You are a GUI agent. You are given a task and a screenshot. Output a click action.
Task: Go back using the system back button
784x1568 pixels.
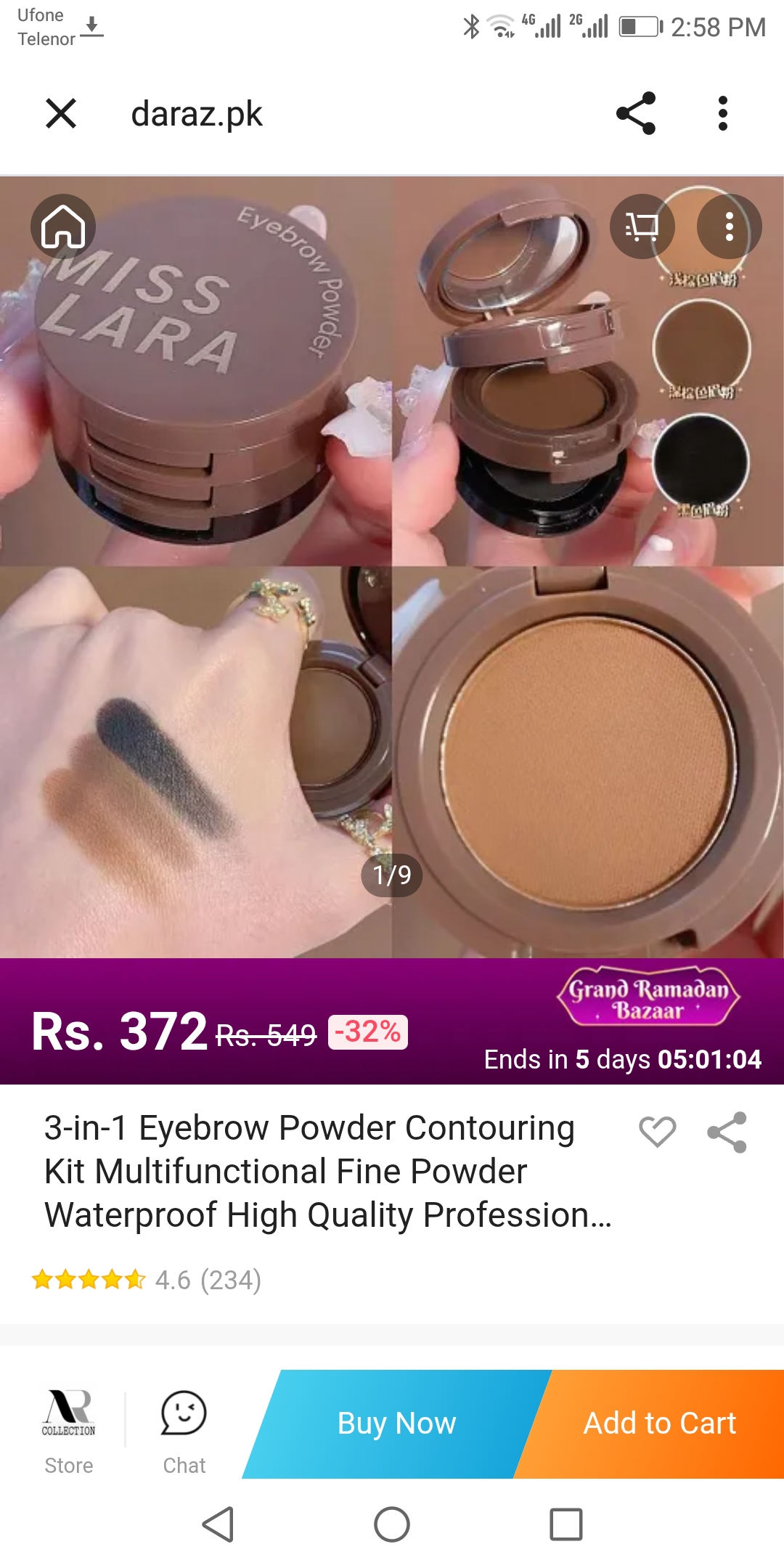pyautogui.click(x=218, y=1524)
